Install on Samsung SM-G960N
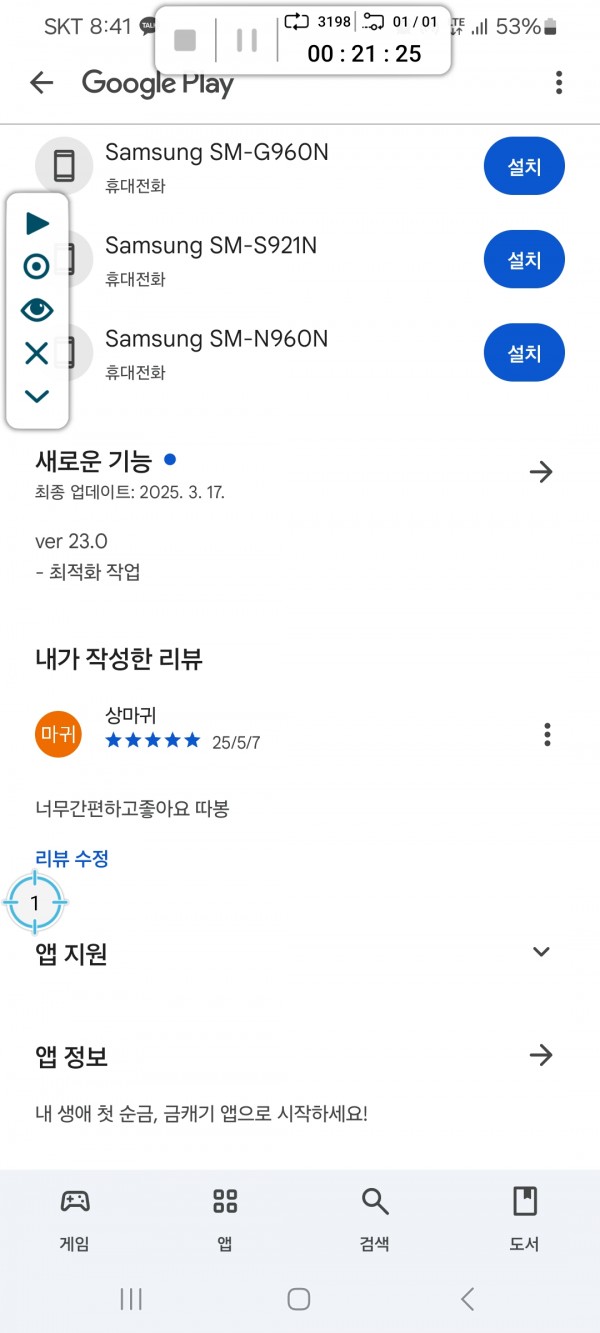This screenshot has width=600, height=1333. tap(524, 166)
